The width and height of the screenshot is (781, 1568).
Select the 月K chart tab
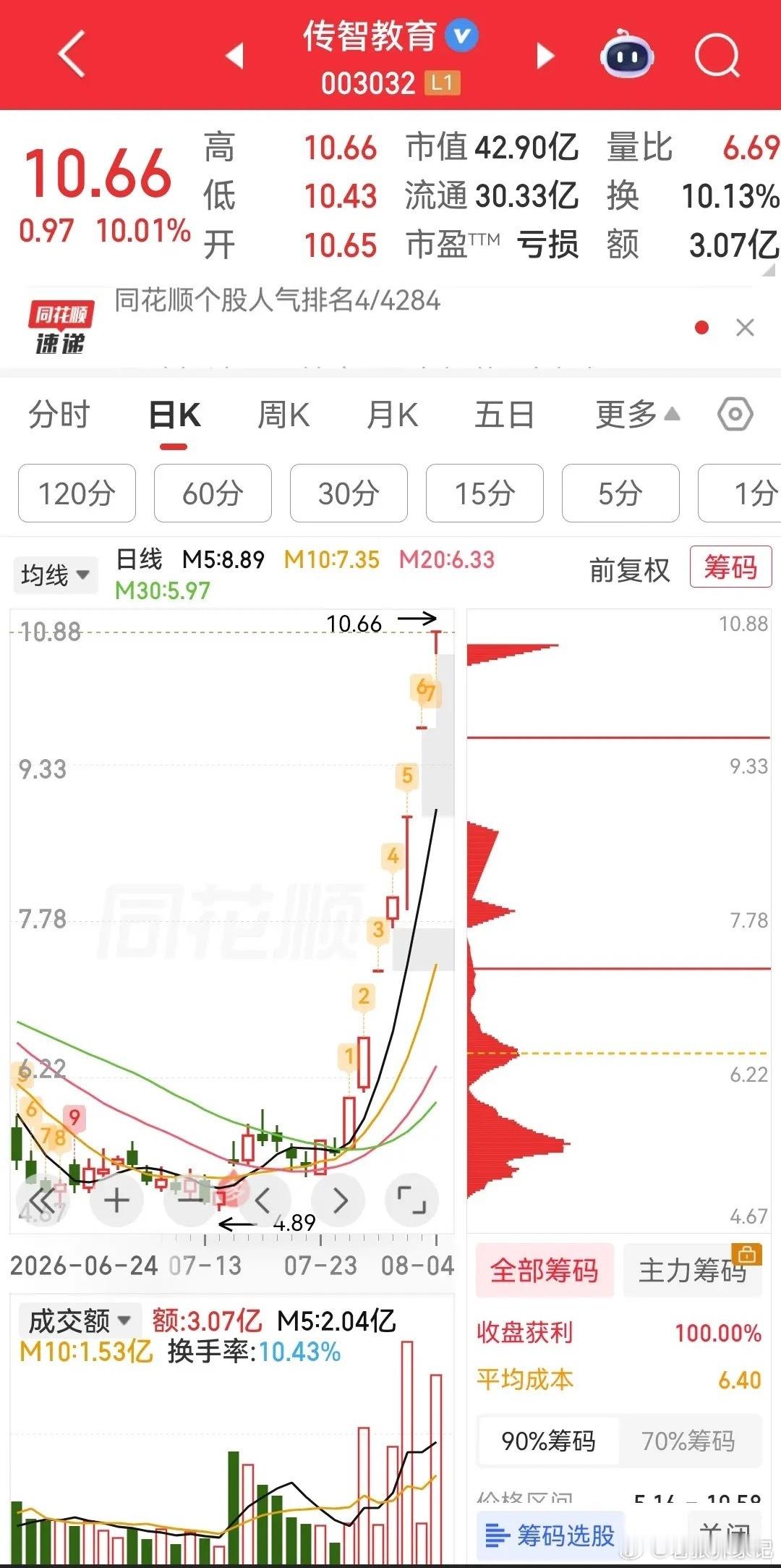[x=393, y=415]
